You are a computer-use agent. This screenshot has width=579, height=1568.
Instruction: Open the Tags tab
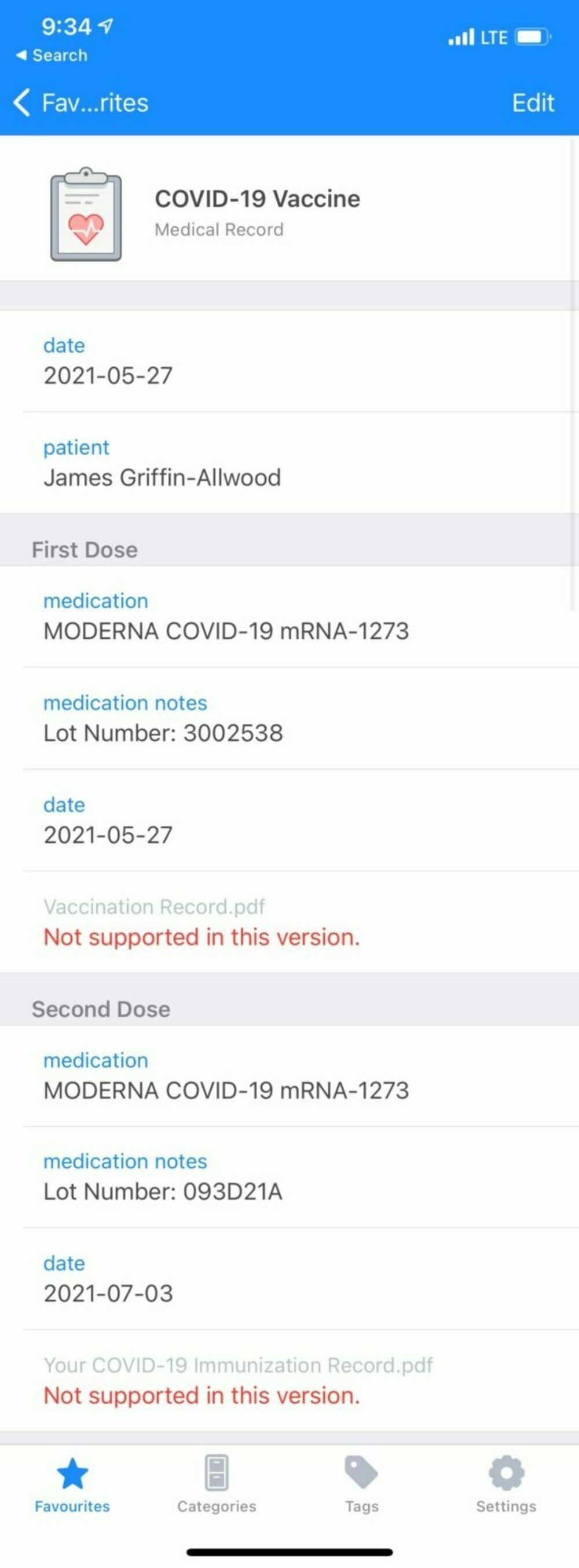[361, 1484]
